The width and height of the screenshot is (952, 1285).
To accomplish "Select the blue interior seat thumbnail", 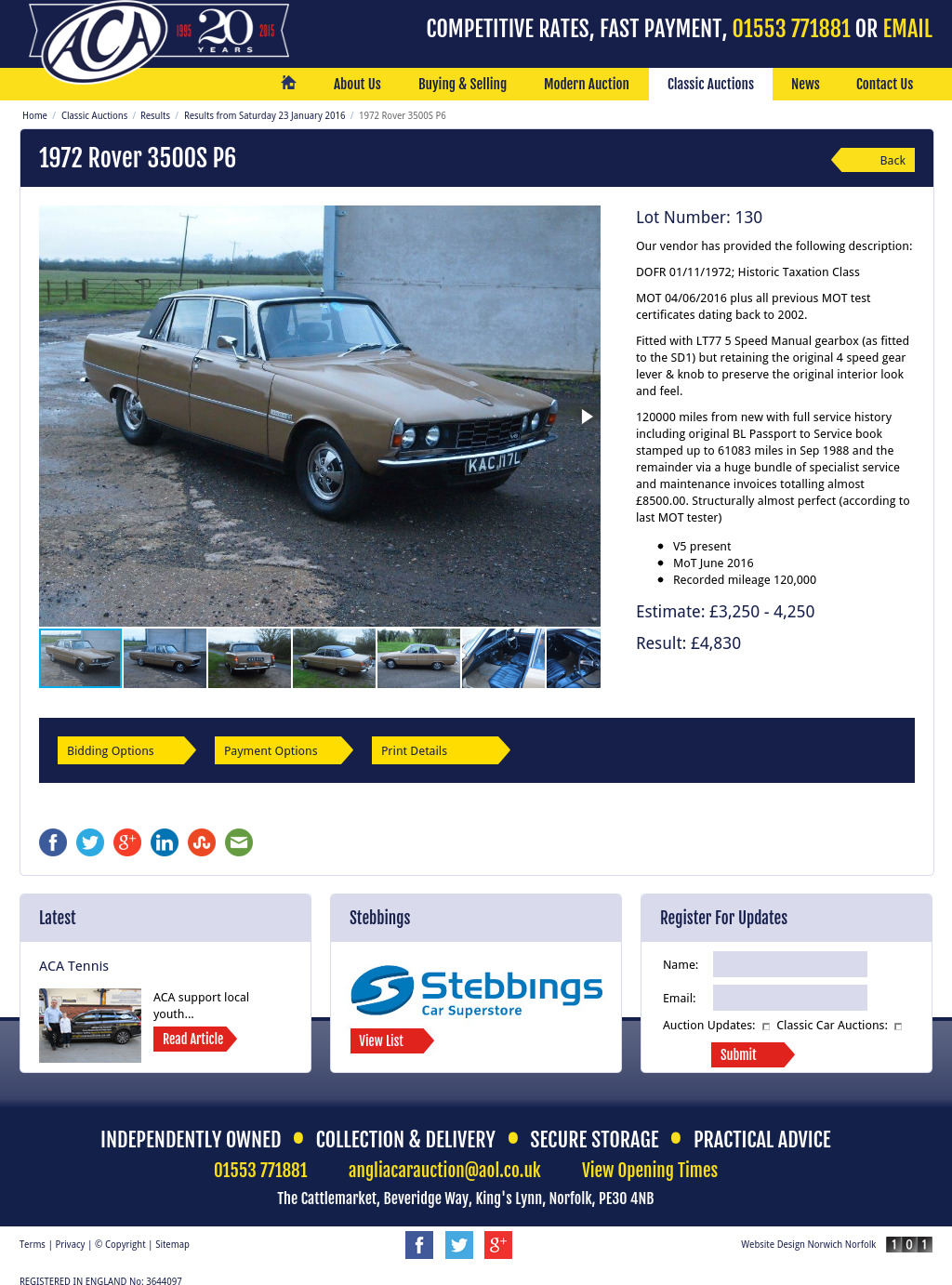I will click(503, 658).
